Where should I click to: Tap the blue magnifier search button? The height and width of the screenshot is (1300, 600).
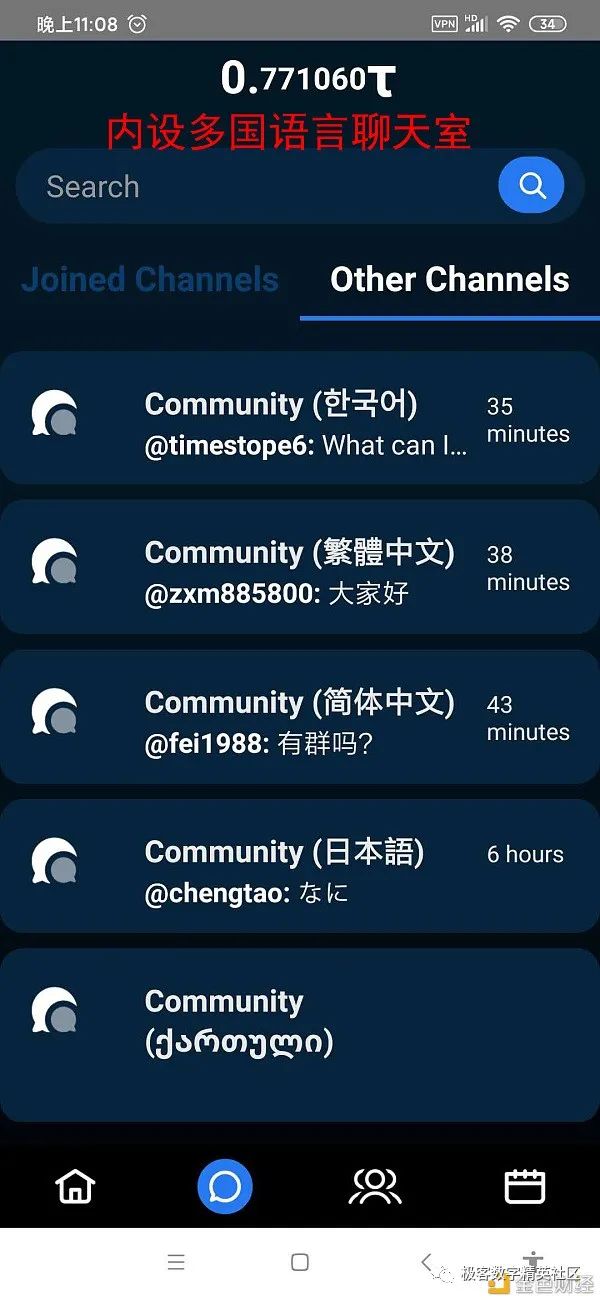[531, 185]
